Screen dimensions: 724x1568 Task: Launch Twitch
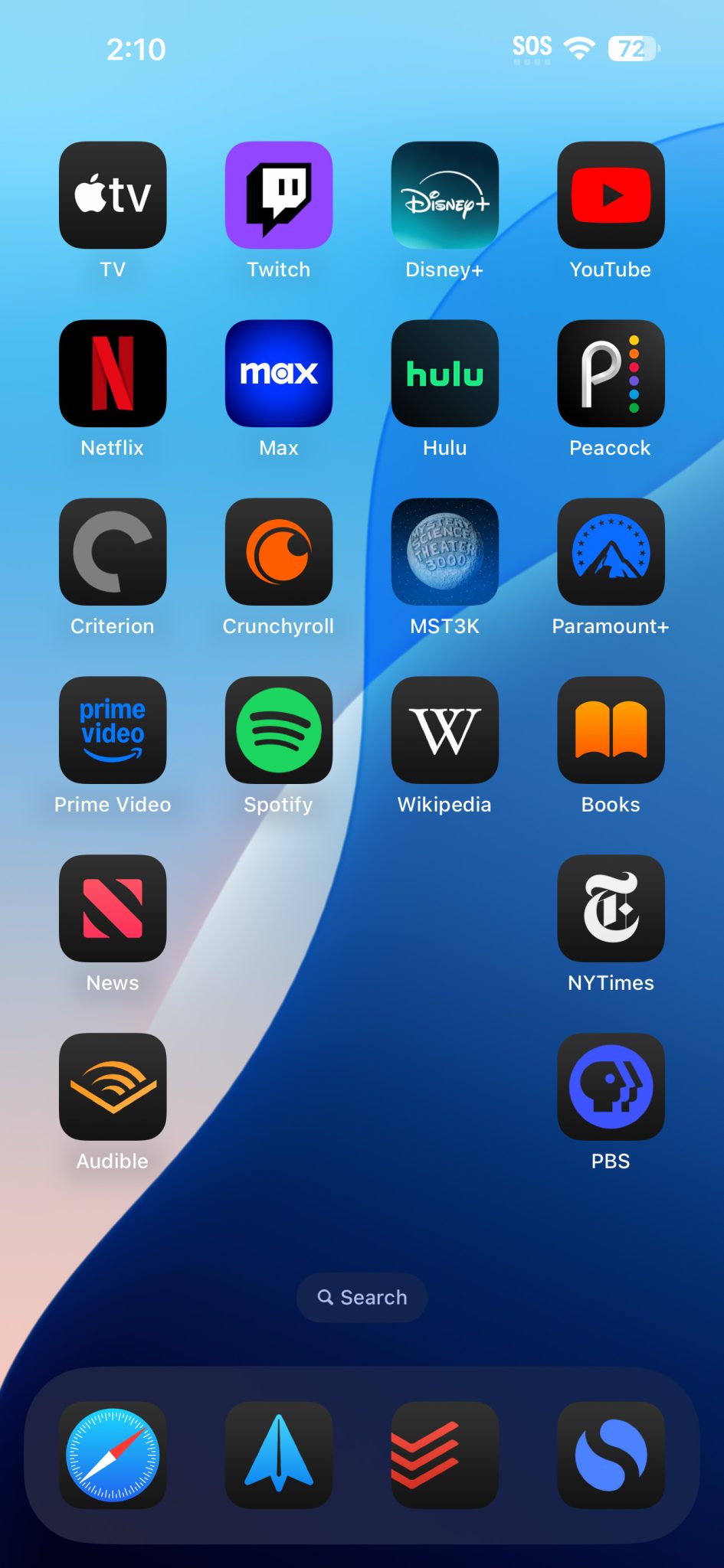(x=278, y=195)
